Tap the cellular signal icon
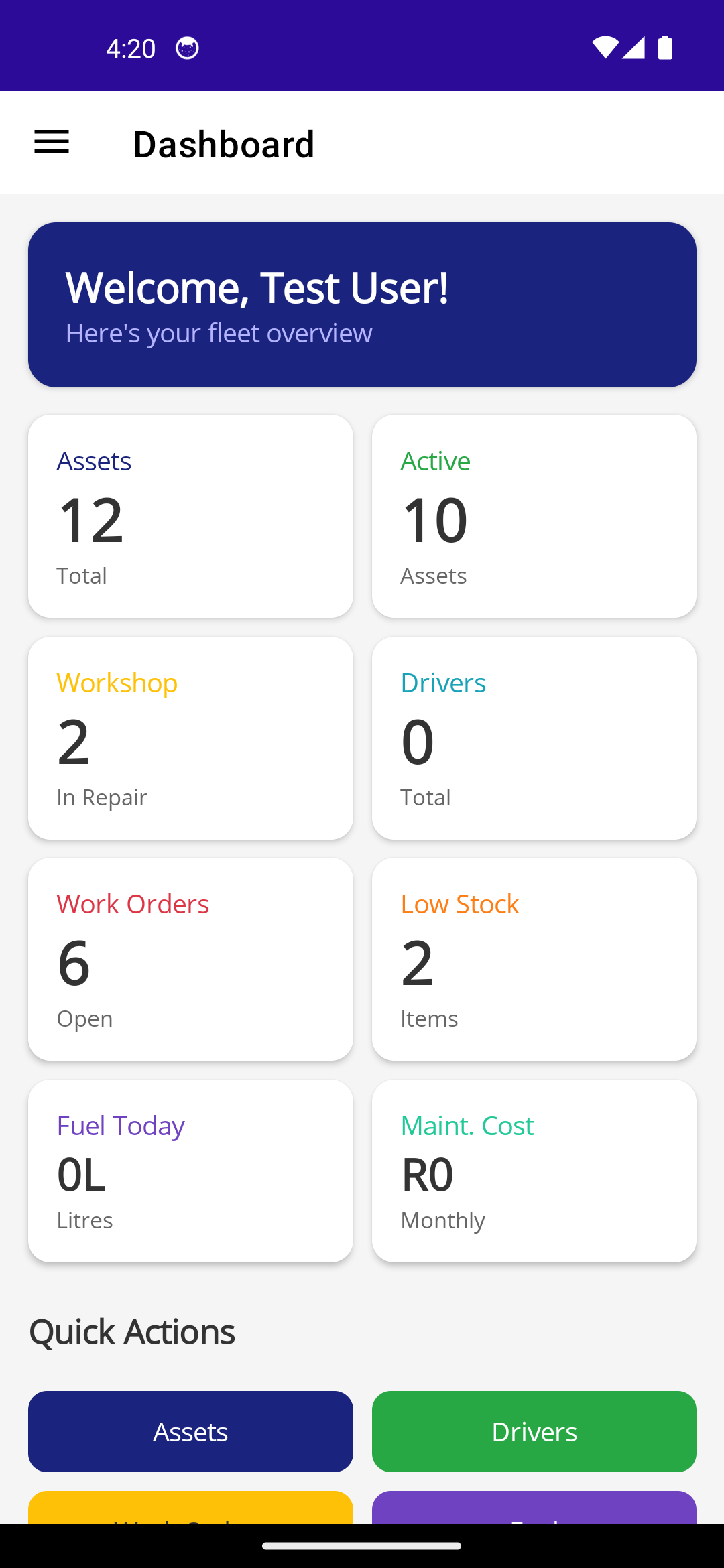The image size is (724, 1568). point(636,48)
